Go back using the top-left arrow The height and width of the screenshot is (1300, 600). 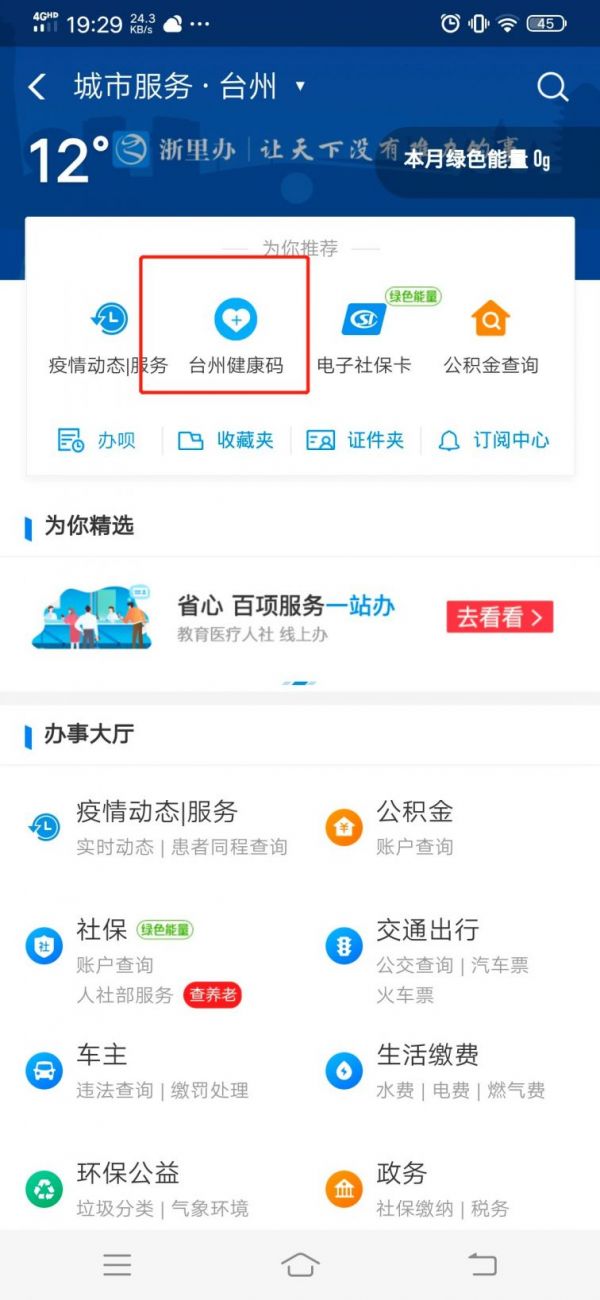click(37, 87)
